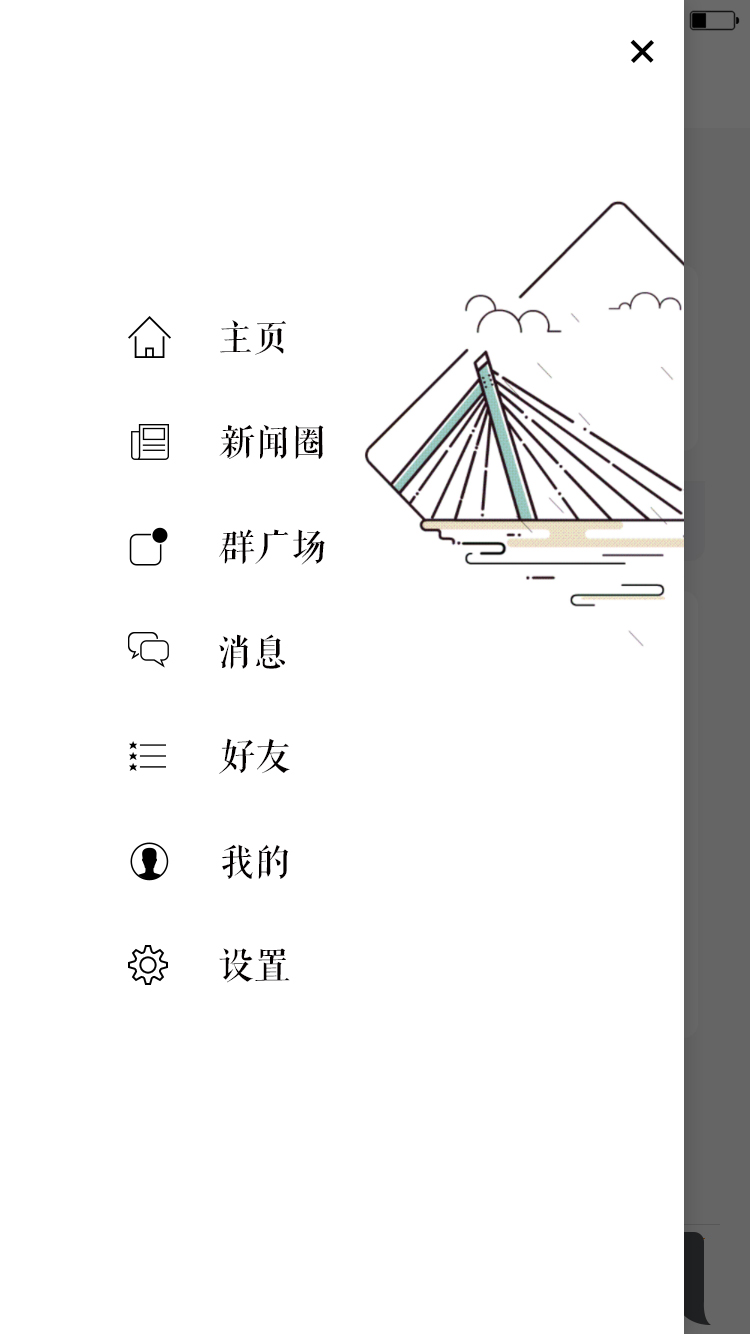Image resolution: width=750 pixels, height=1334 pixels.
Task: View 消息 (Messages)
Action: 253,652
